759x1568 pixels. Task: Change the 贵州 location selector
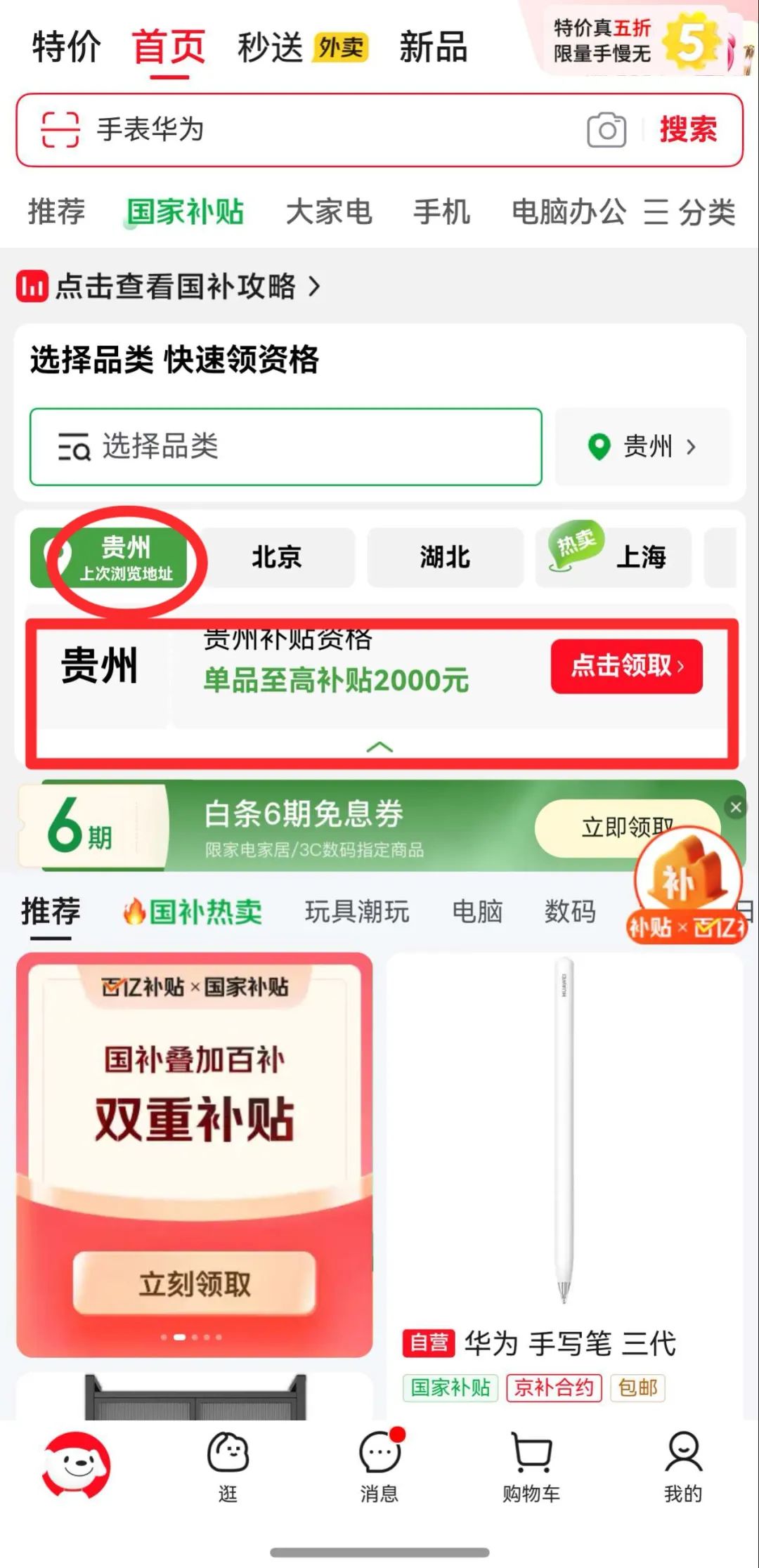tap(642, 447)
